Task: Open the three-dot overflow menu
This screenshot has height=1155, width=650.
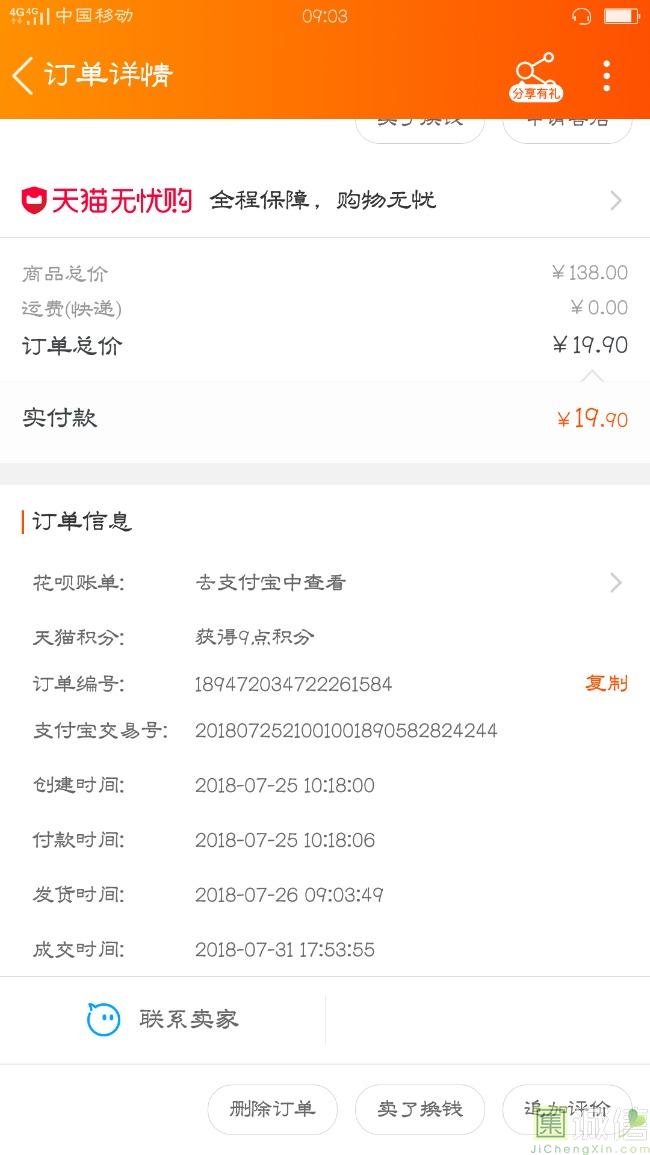Action: (606, 76)
